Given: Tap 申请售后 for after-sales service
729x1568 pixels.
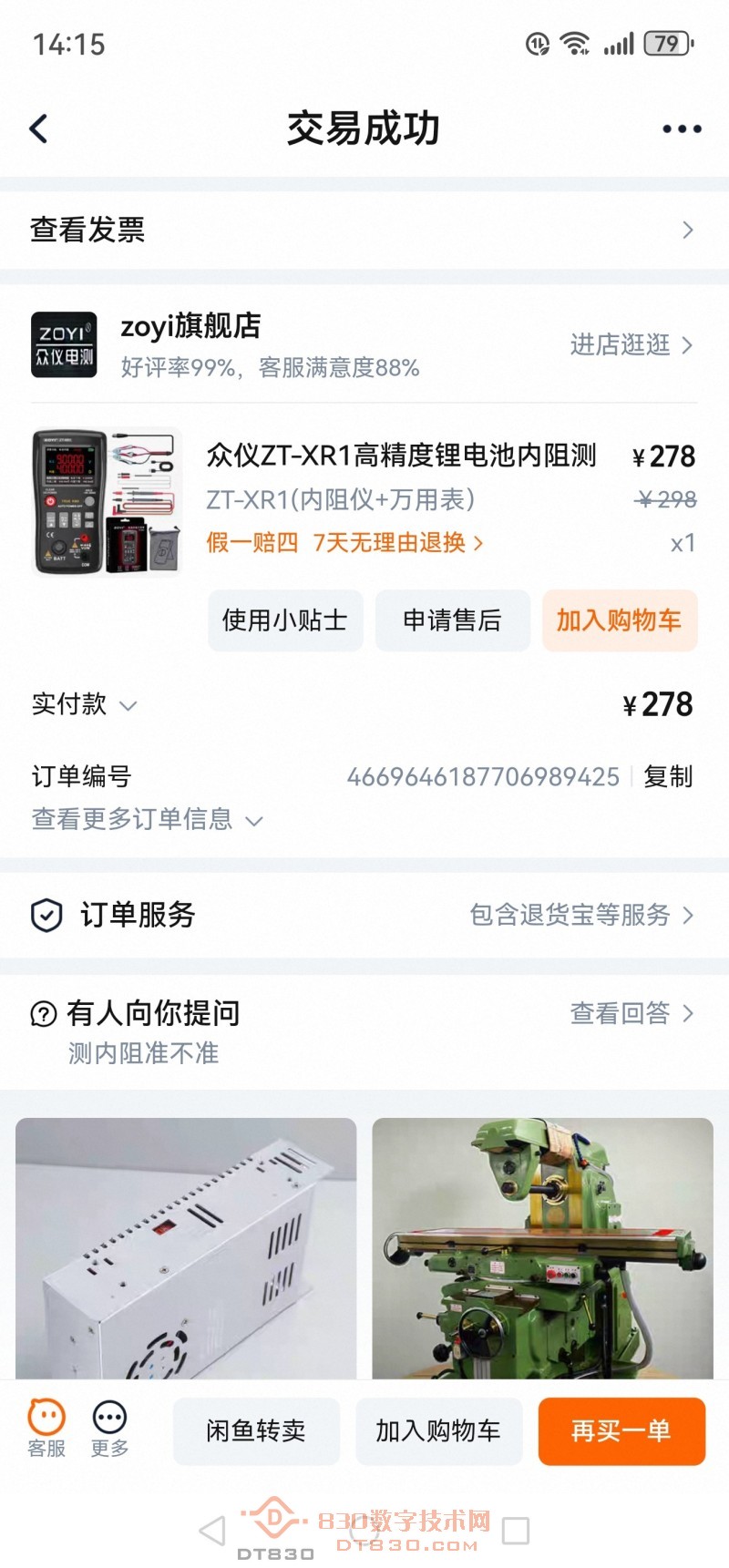Looking at the screenshot, I should (453, 620).
